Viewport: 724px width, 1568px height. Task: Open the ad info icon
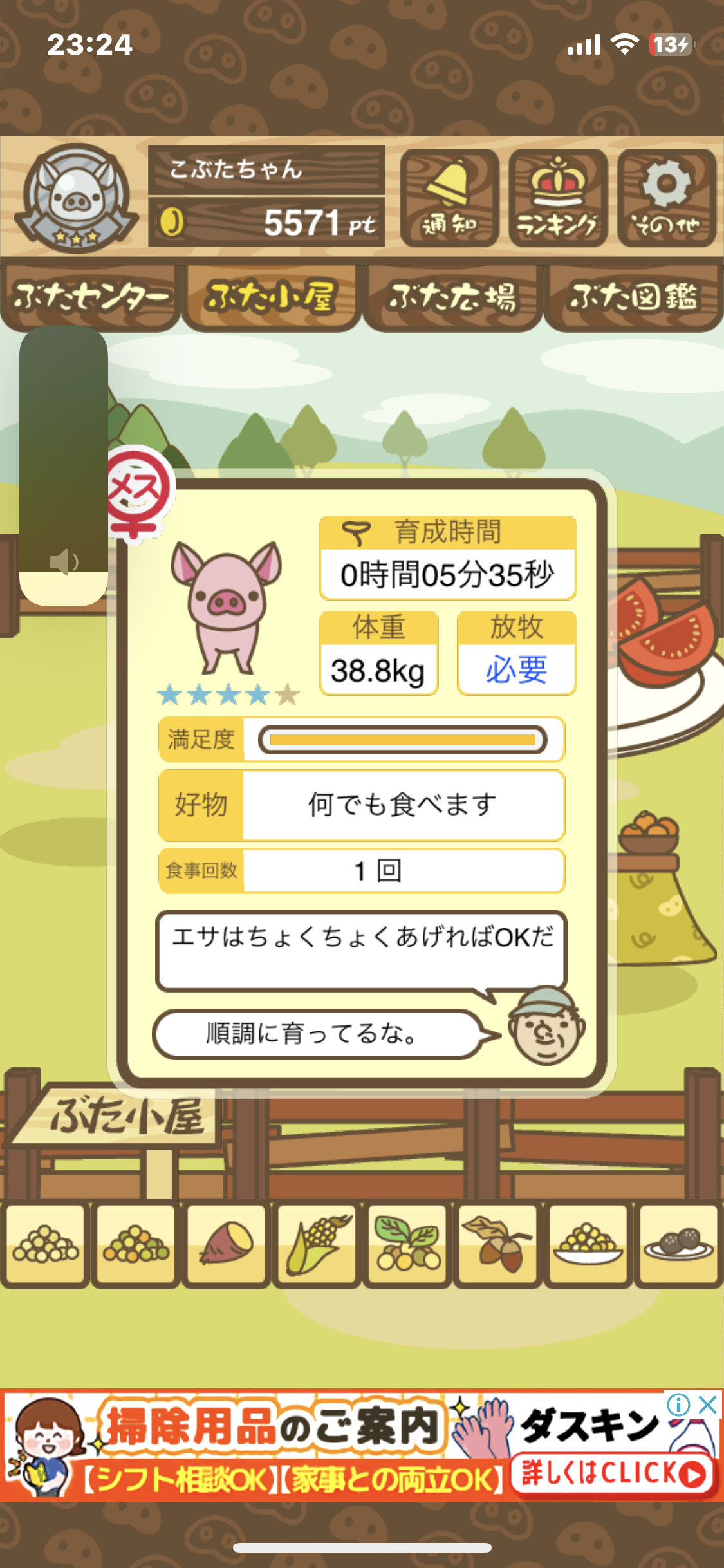coord(678,1405)
